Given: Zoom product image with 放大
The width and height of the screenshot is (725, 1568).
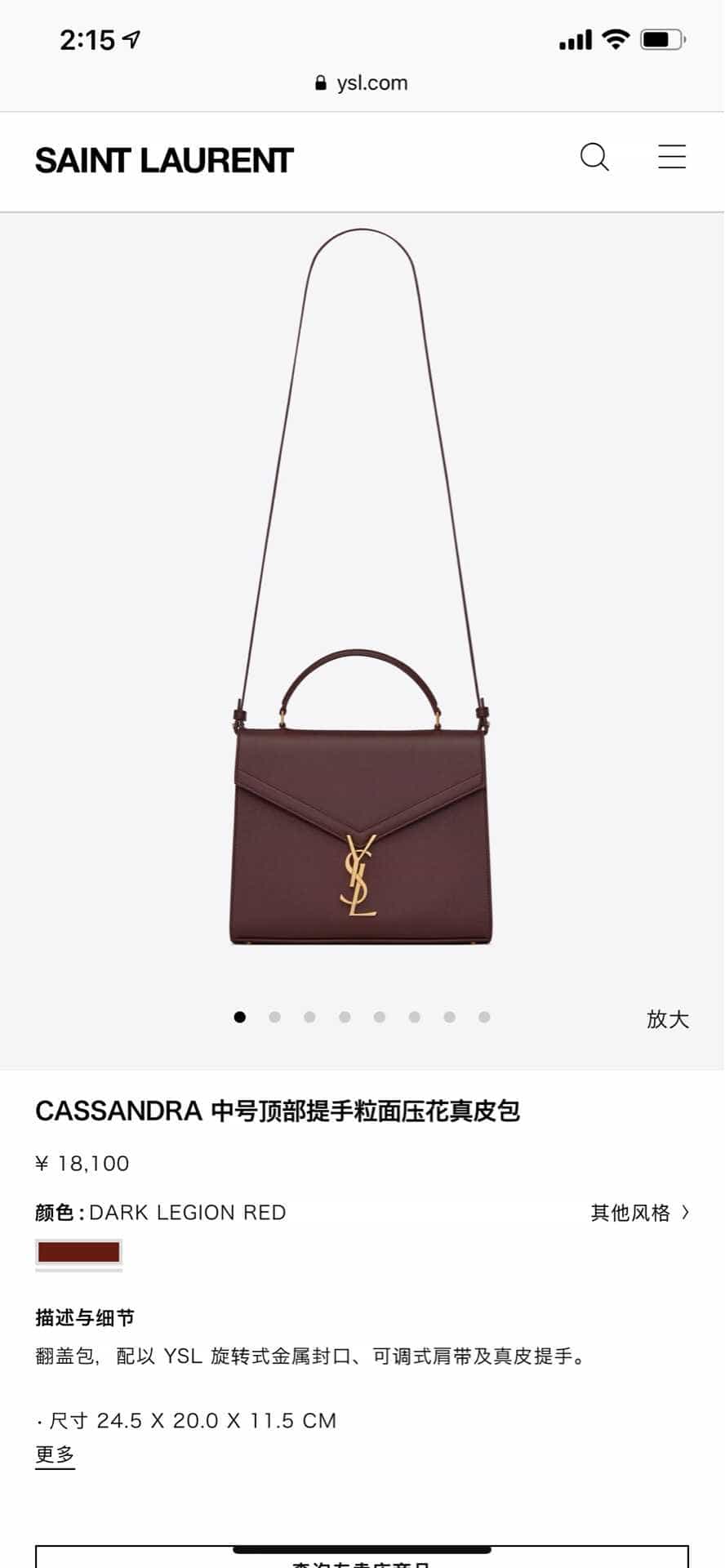Looking at the screenshot, I should [x=667, y=1018].
